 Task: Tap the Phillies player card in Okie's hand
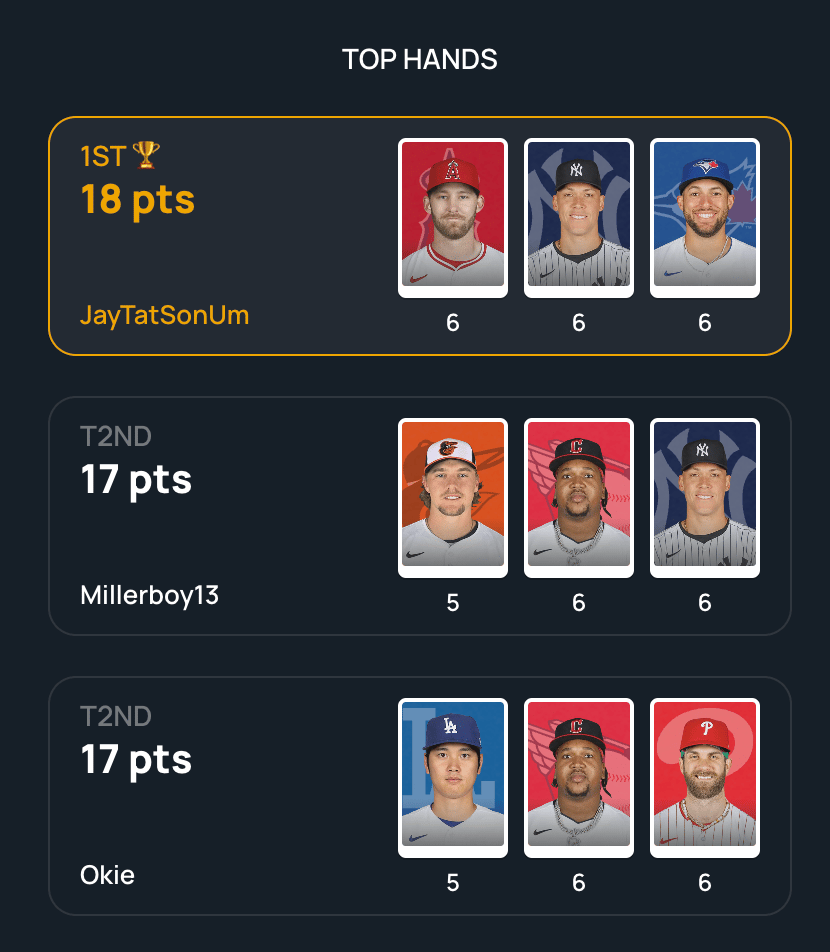(705, 778)
